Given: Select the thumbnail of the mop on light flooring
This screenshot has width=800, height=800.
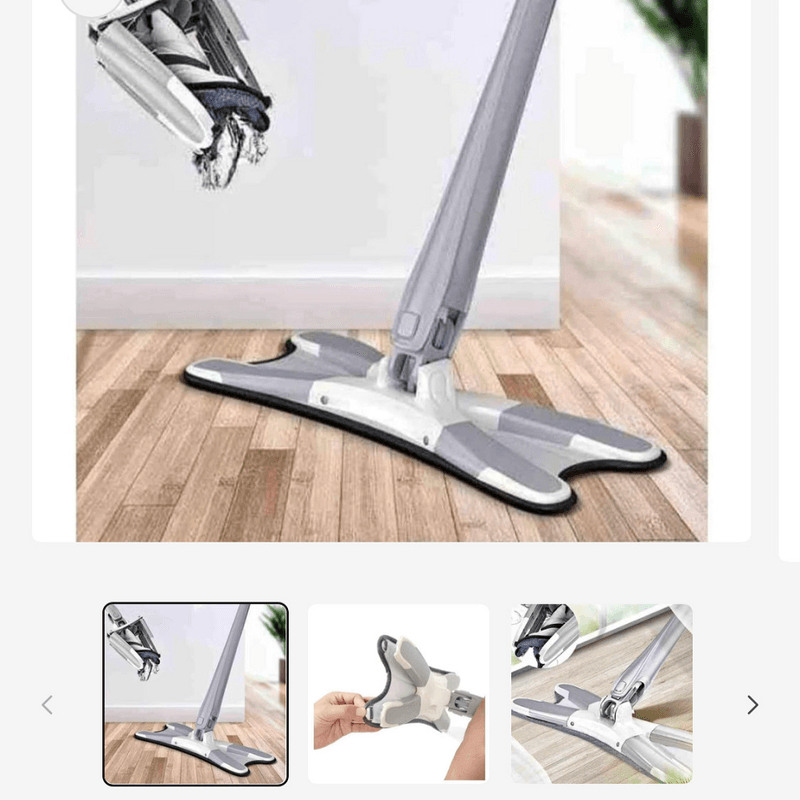Looking at the screenshot, I should pos(601,694).
